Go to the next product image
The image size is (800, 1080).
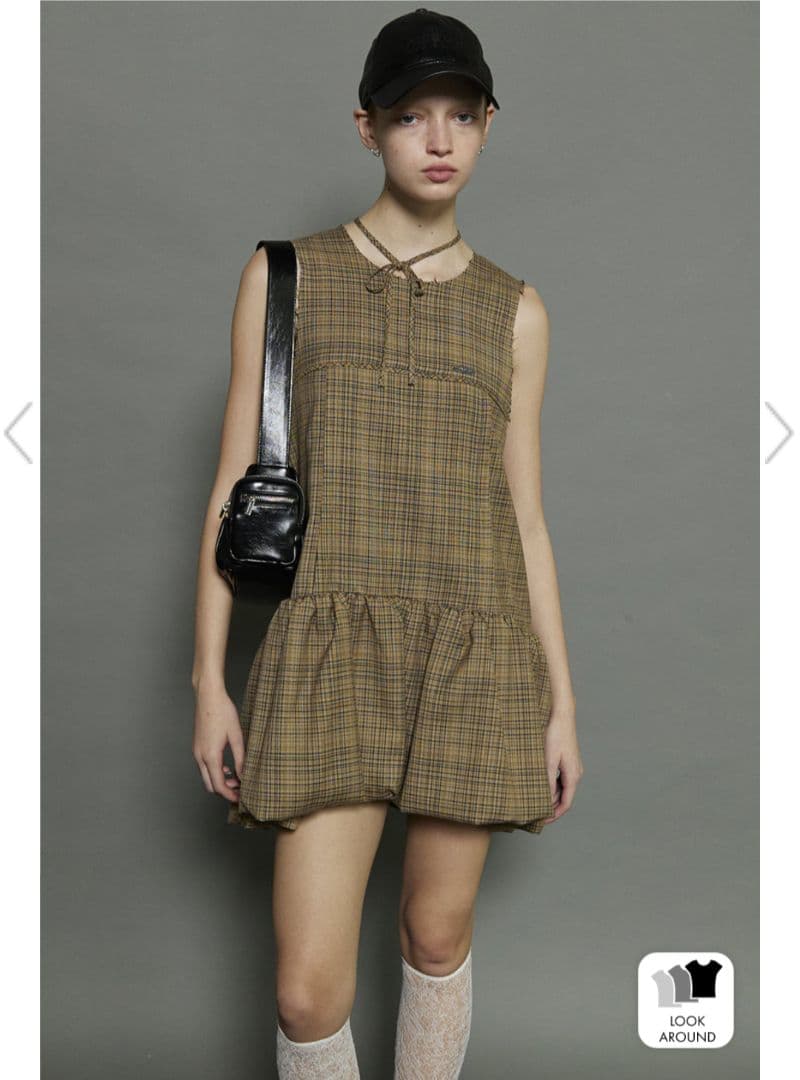click(x=779, y=433)
